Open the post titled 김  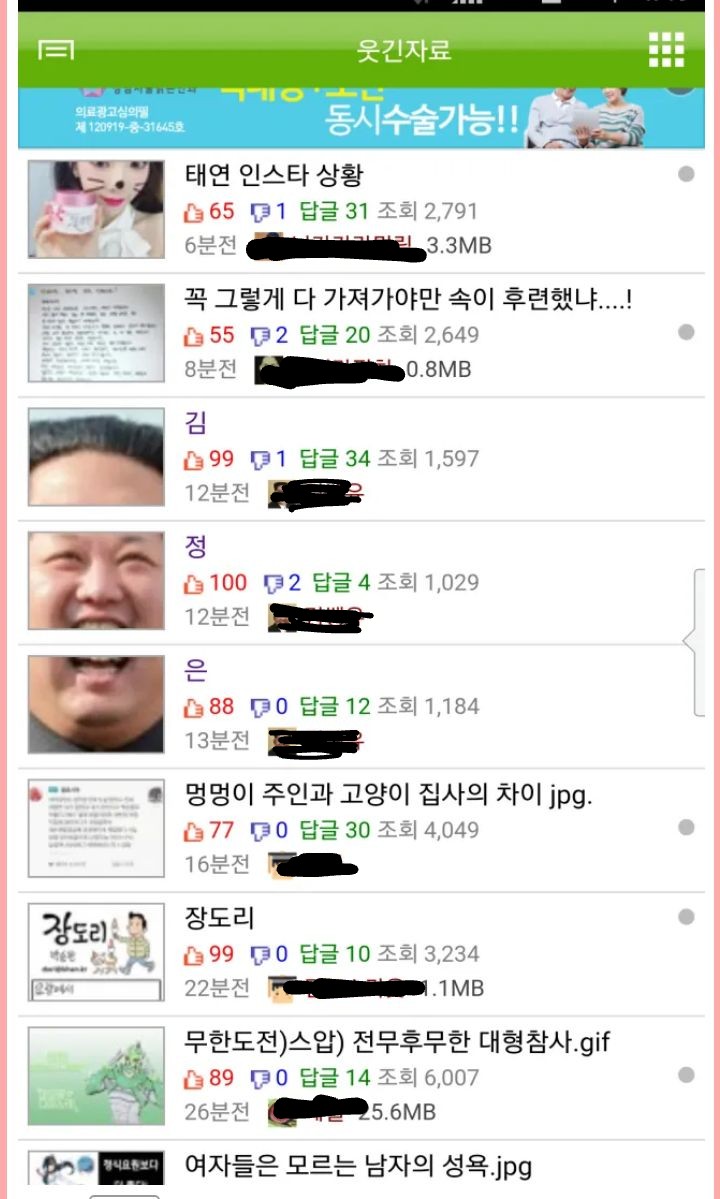point(196,423)
